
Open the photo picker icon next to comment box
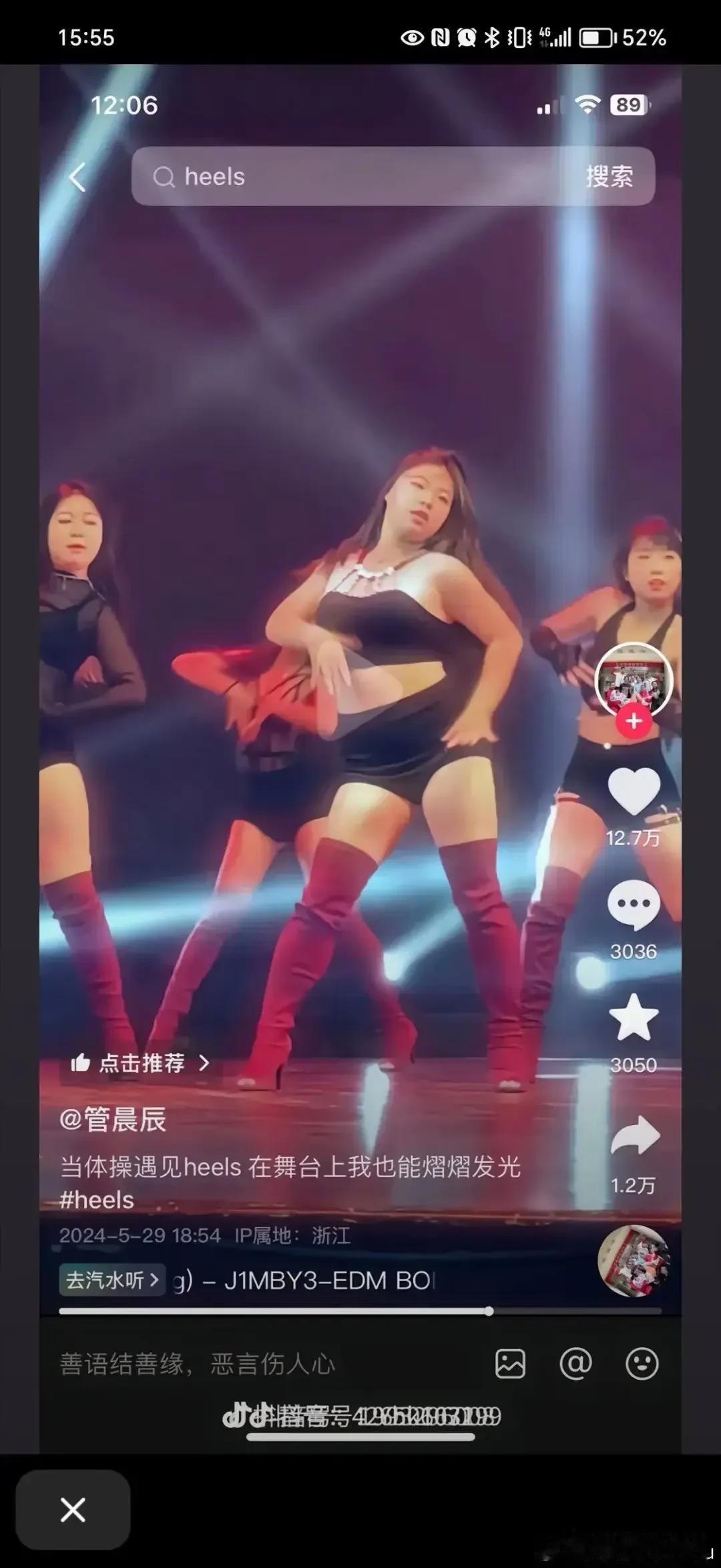point(511,1362)
